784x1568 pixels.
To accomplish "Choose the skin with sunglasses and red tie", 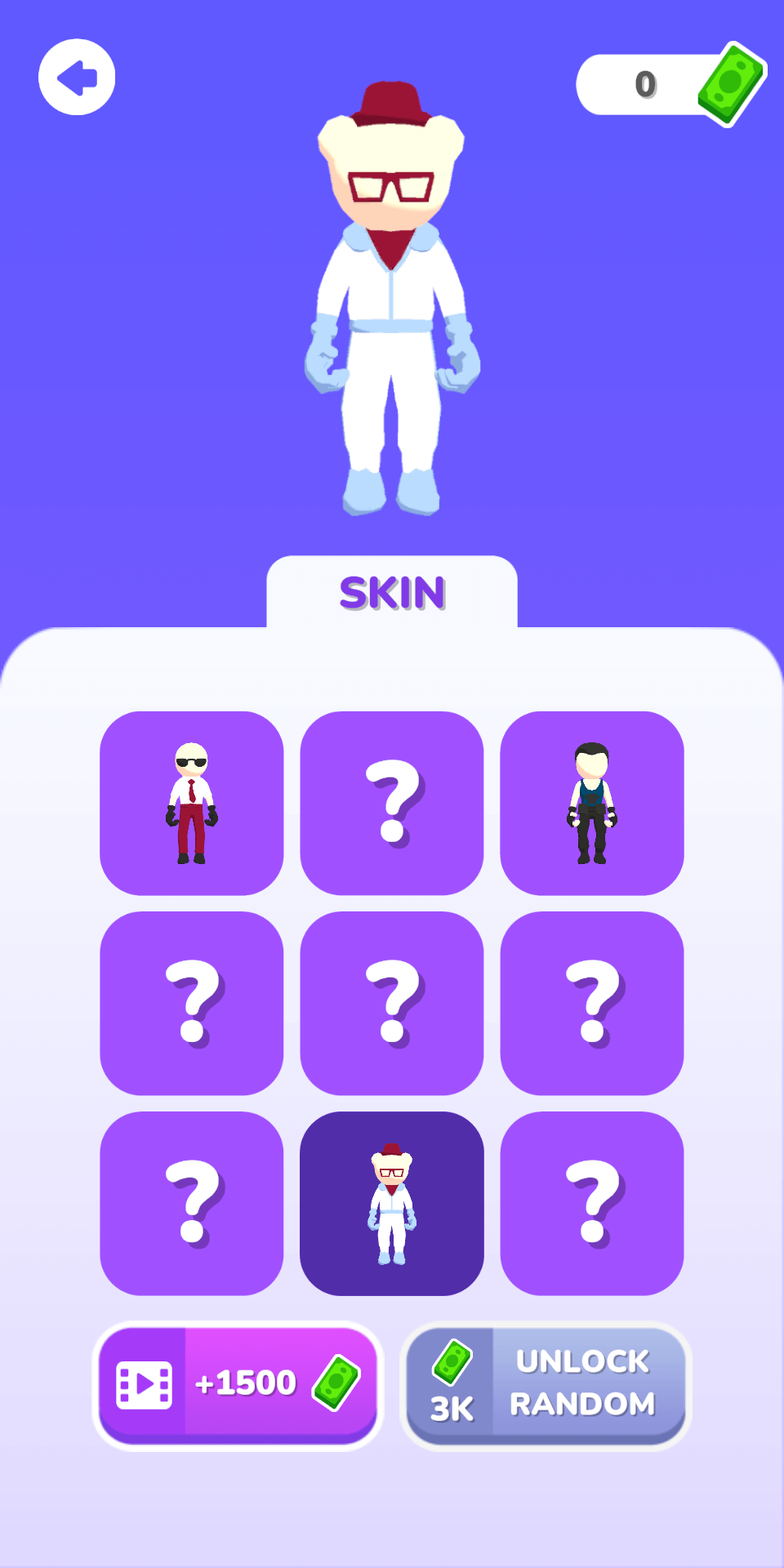I will click(192, 804).
